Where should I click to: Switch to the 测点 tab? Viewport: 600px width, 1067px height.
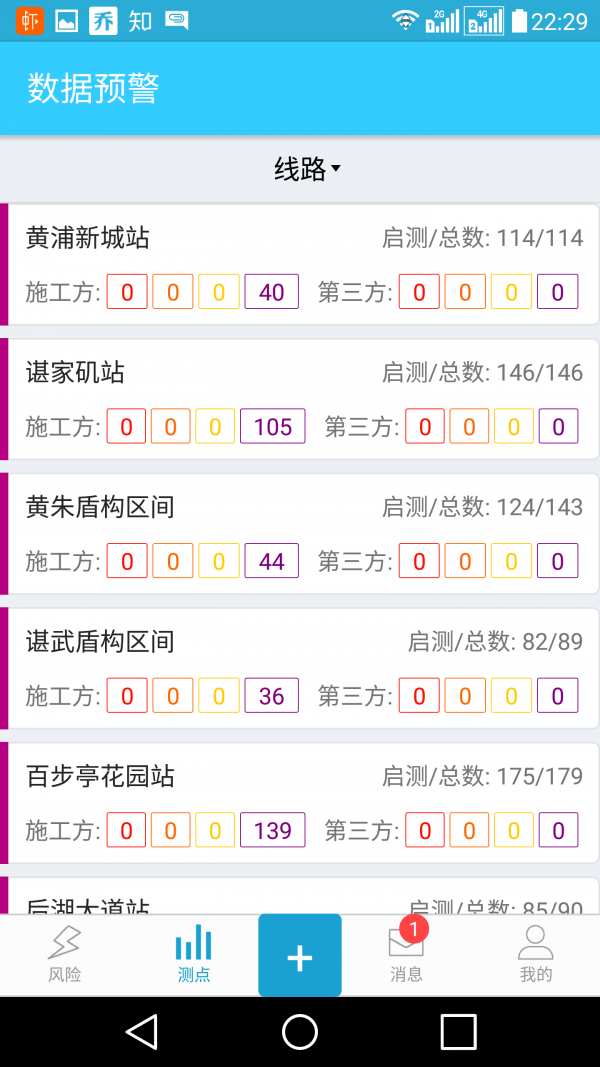(x=194, y=955)
